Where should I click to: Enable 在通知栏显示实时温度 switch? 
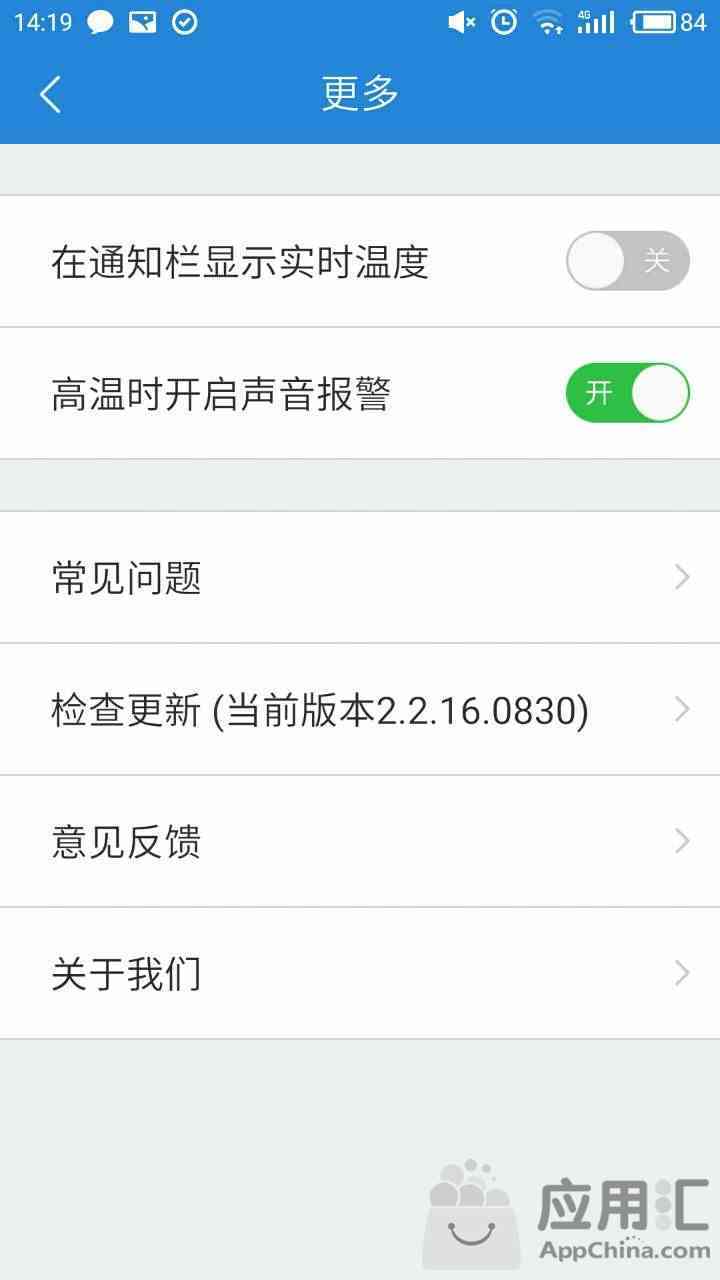click(628, 261)
